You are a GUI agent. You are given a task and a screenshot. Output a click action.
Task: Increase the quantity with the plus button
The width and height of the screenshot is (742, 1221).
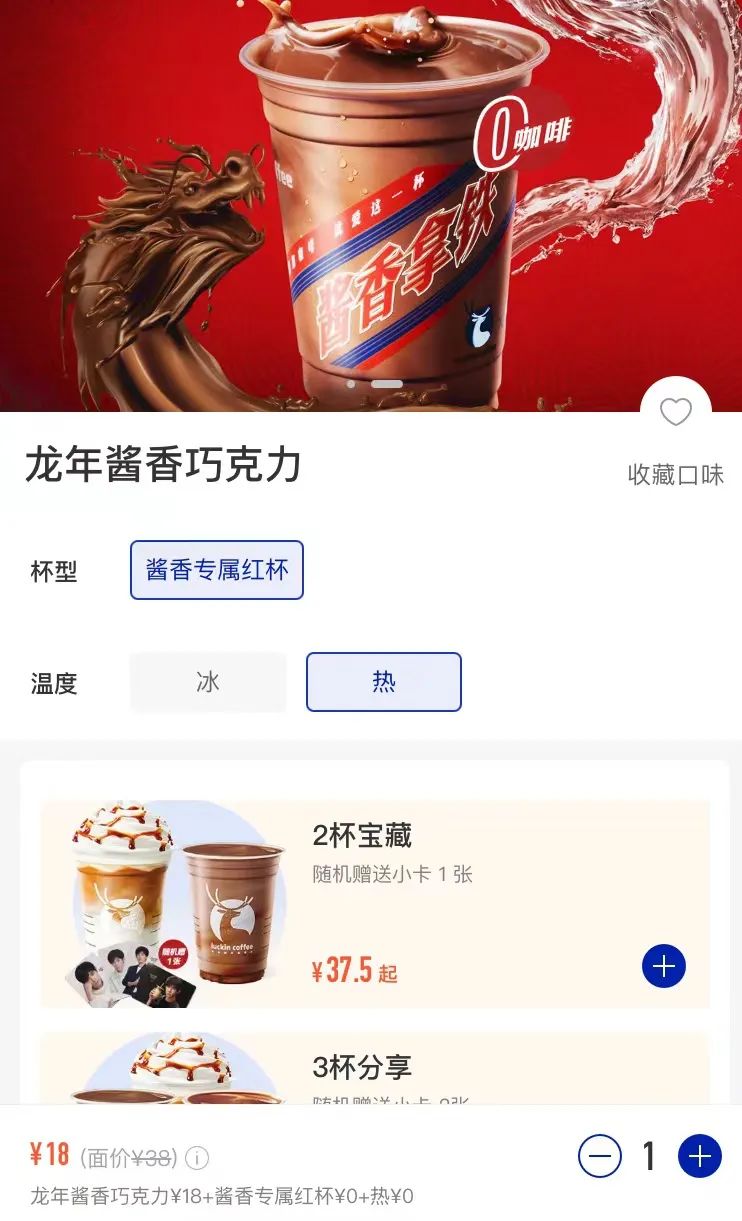700,1157
